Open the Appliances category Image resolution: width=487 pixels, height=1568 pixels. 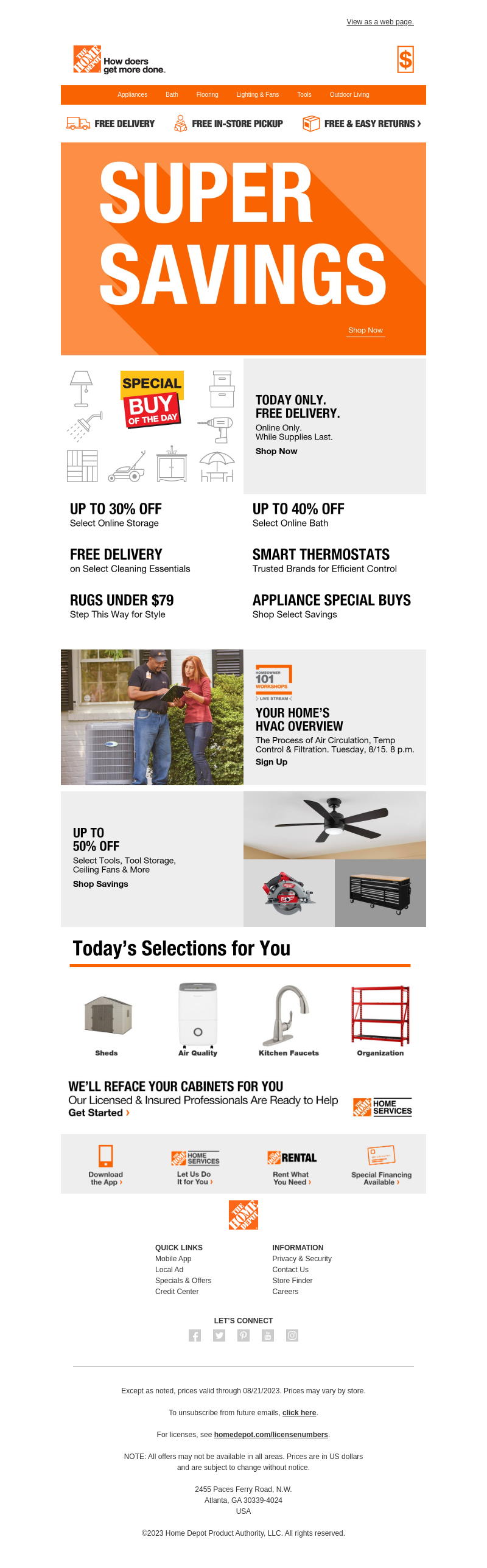132,95
